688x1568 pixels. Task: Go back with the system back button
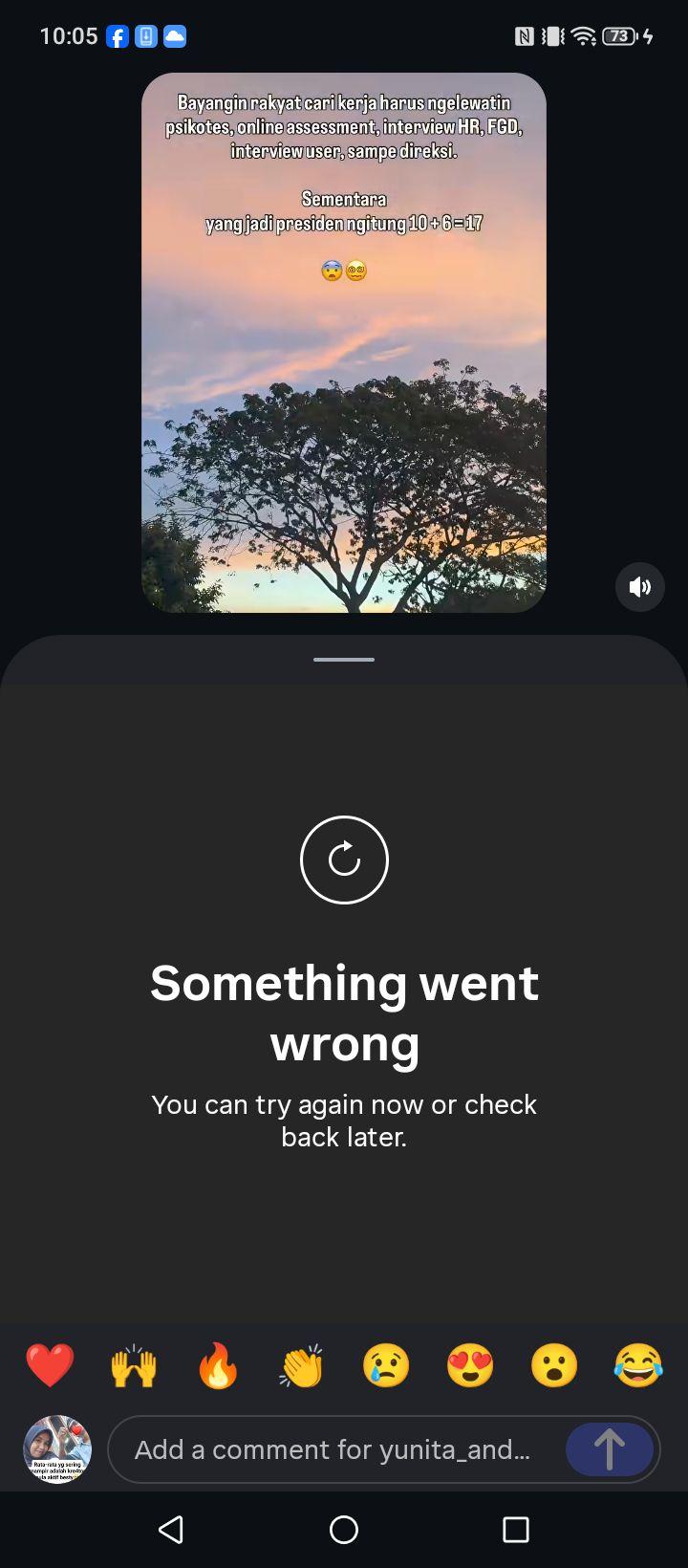[x=171, y=1530]
